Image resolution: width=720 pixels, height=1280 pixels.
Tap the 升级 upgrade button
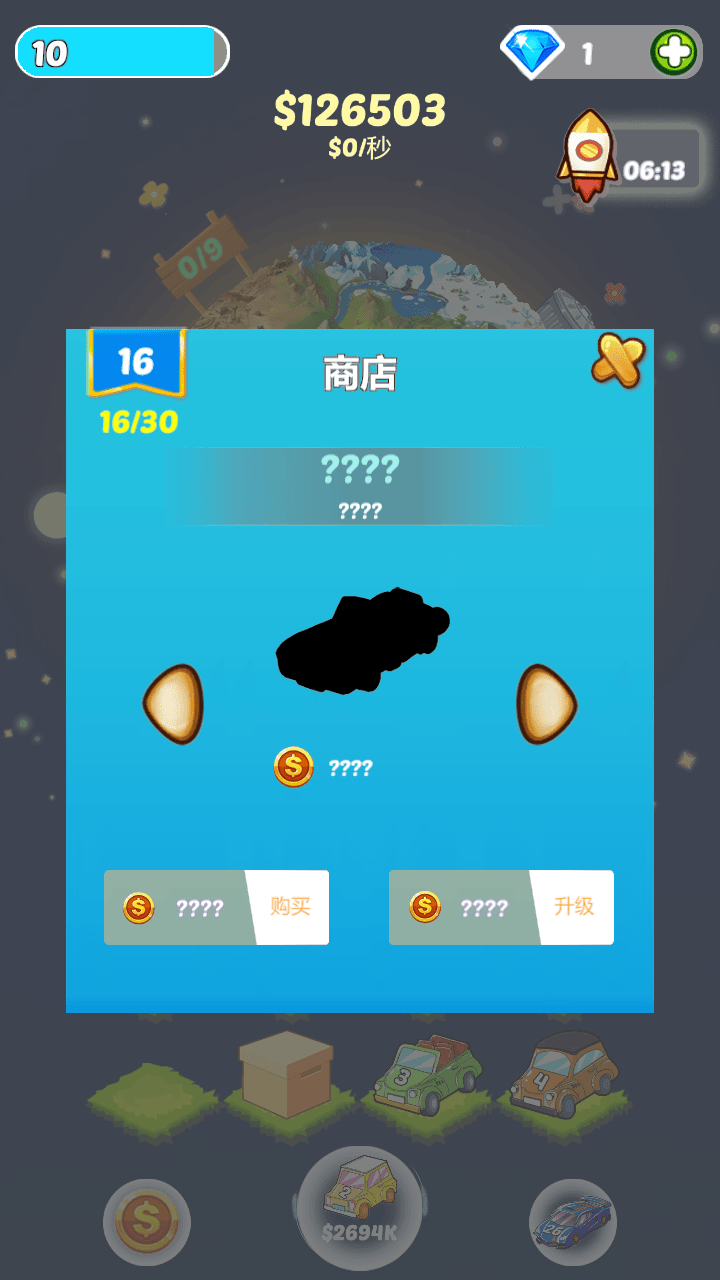(574, 907)
